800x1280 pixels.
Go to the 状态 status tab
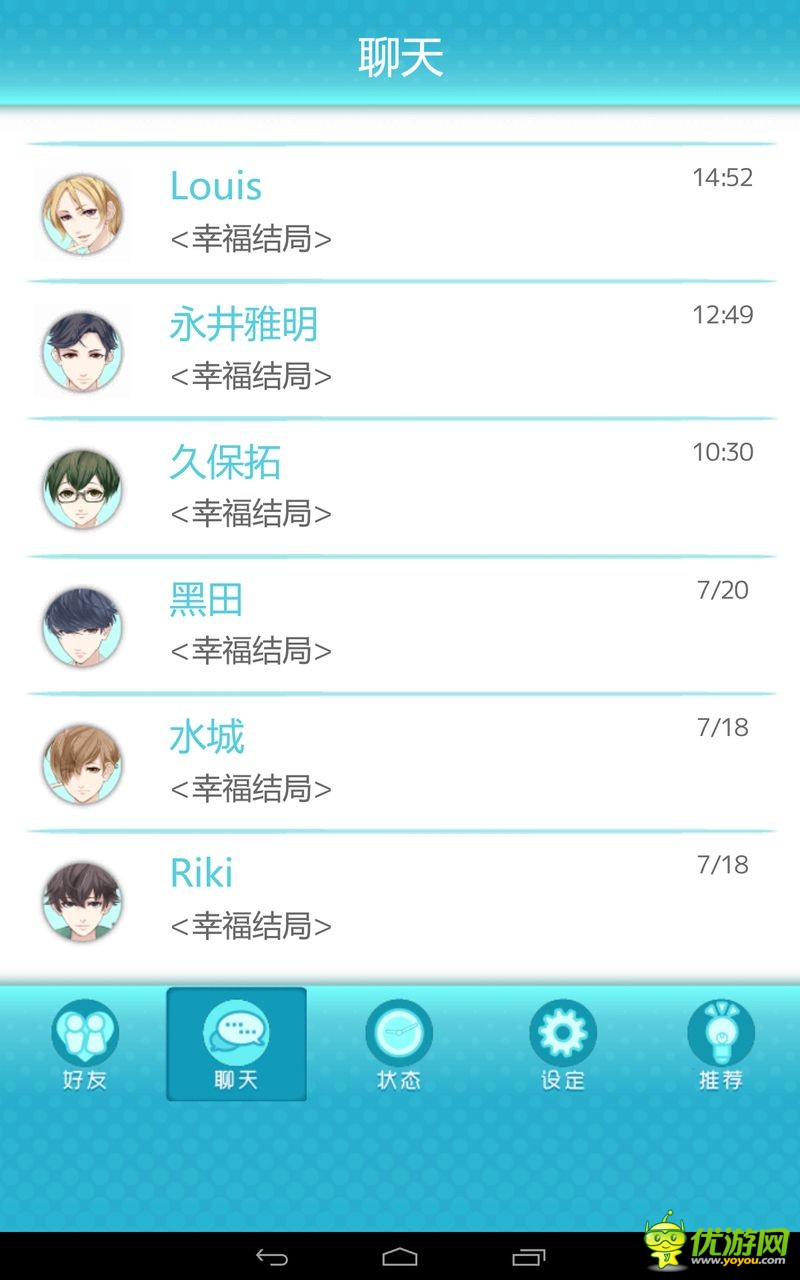pos(398,1045)
